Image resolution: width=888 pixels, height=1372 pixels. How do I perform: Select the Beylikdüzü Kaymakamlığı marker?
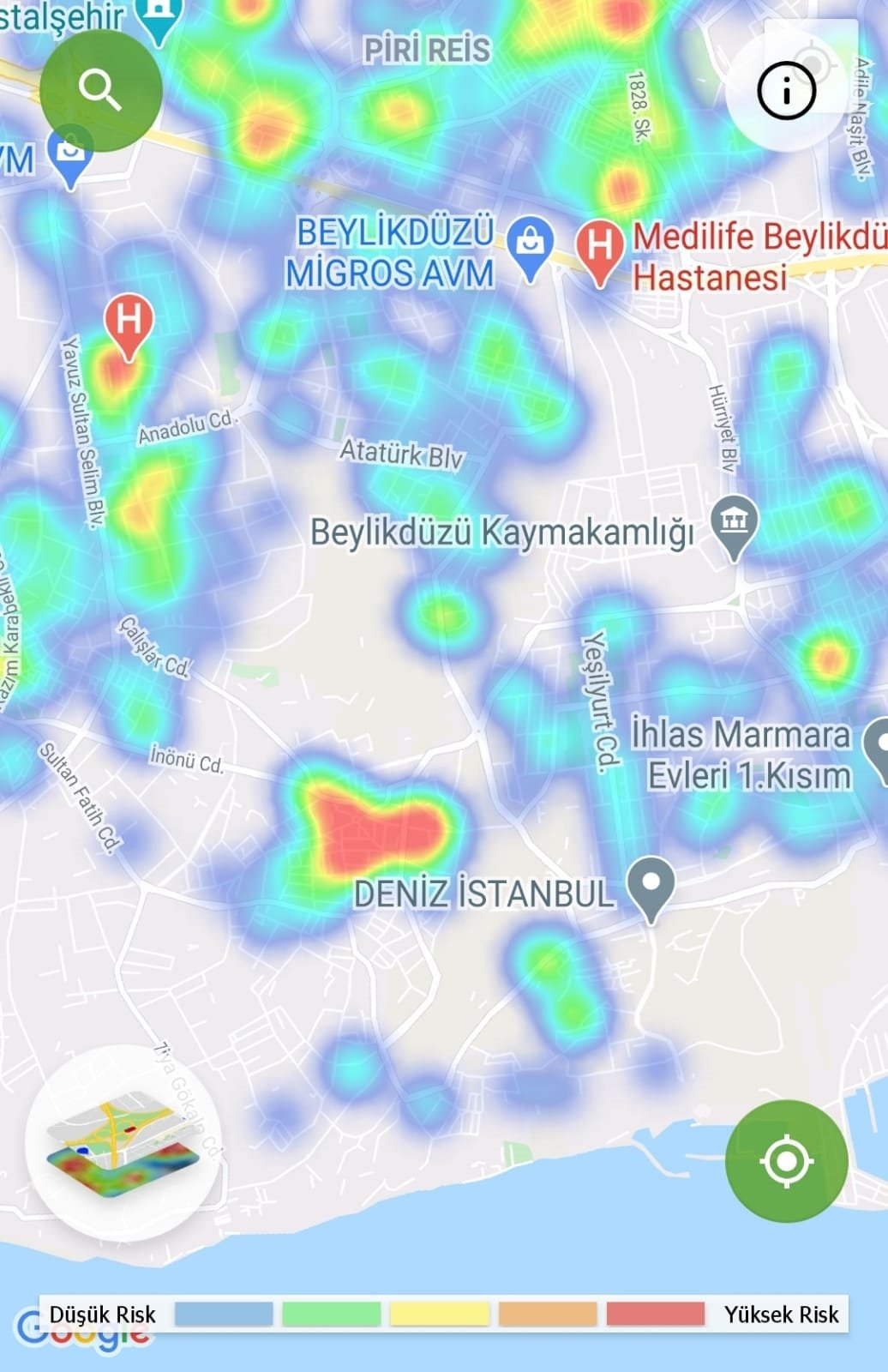pyautogui.click(x=735, y=522)
